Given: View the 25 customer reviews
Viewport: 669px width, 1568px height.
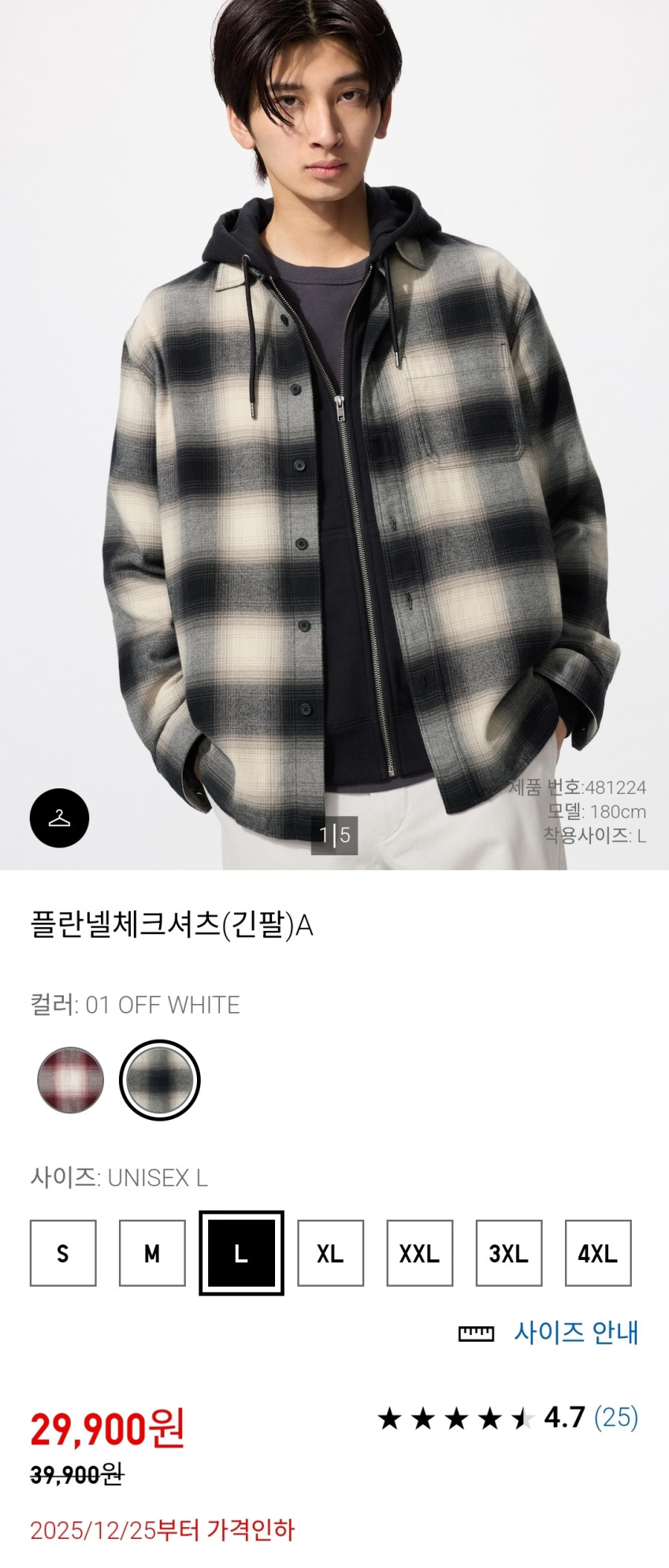Looking at the screenshot, I should point(615,1418).
